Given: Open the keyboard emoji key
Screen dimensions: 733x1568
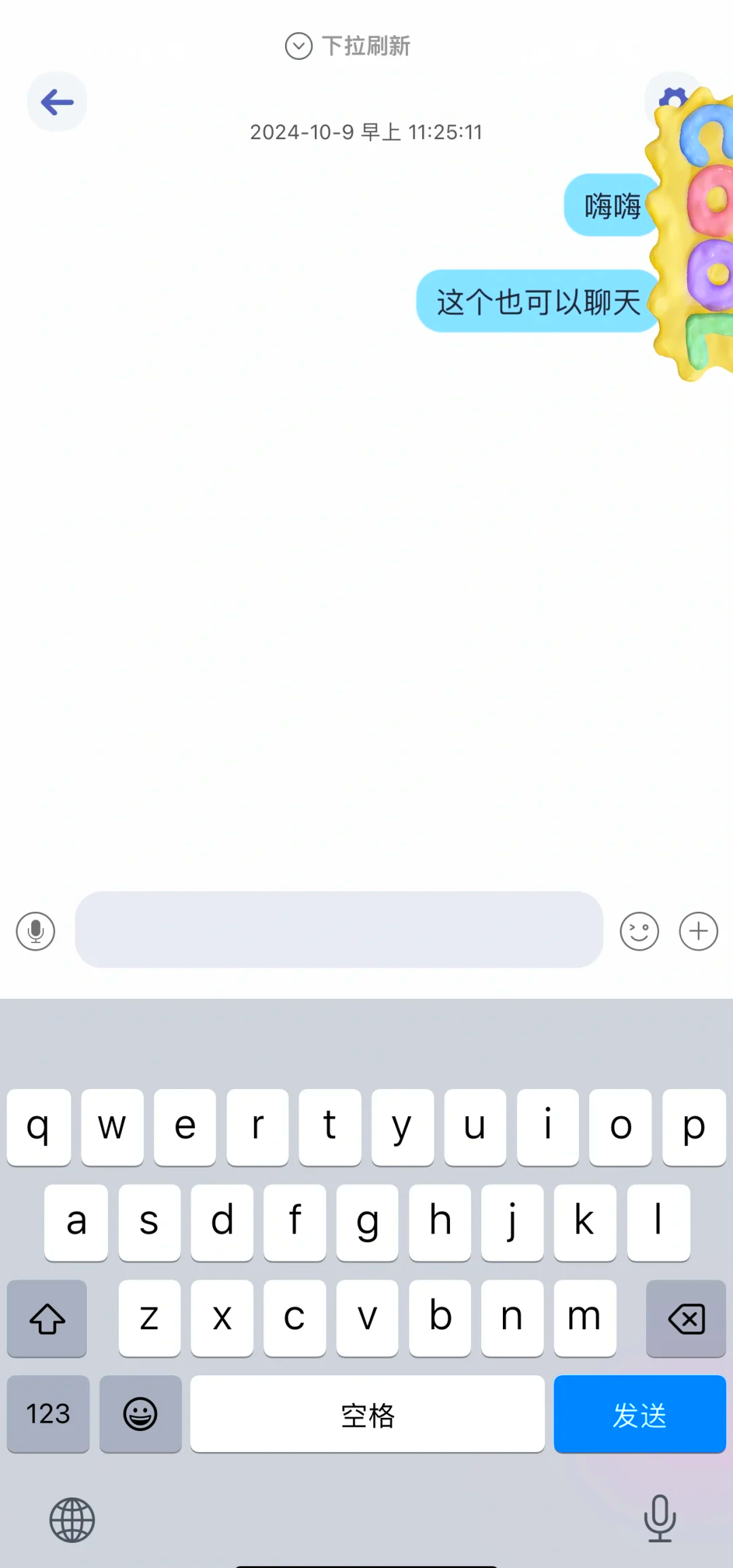Looking at the screenshot, I should [x=140, y=1415].
